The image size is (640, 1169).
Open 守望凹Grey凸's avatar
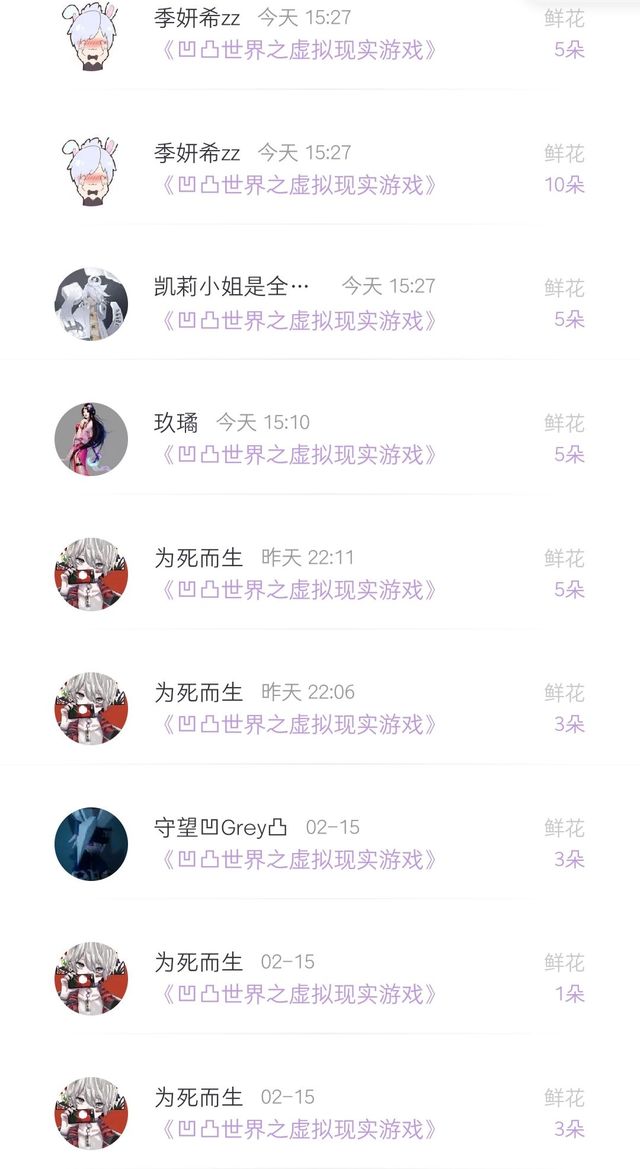(x=91, y=844)
